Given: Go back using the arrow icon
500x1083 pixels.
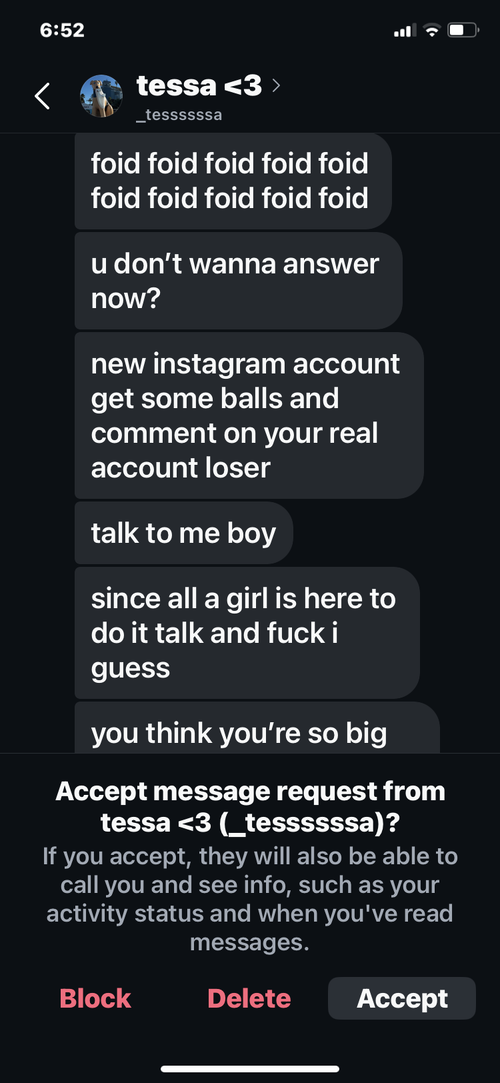Looking at the screenshot, I should click(42, 96).
